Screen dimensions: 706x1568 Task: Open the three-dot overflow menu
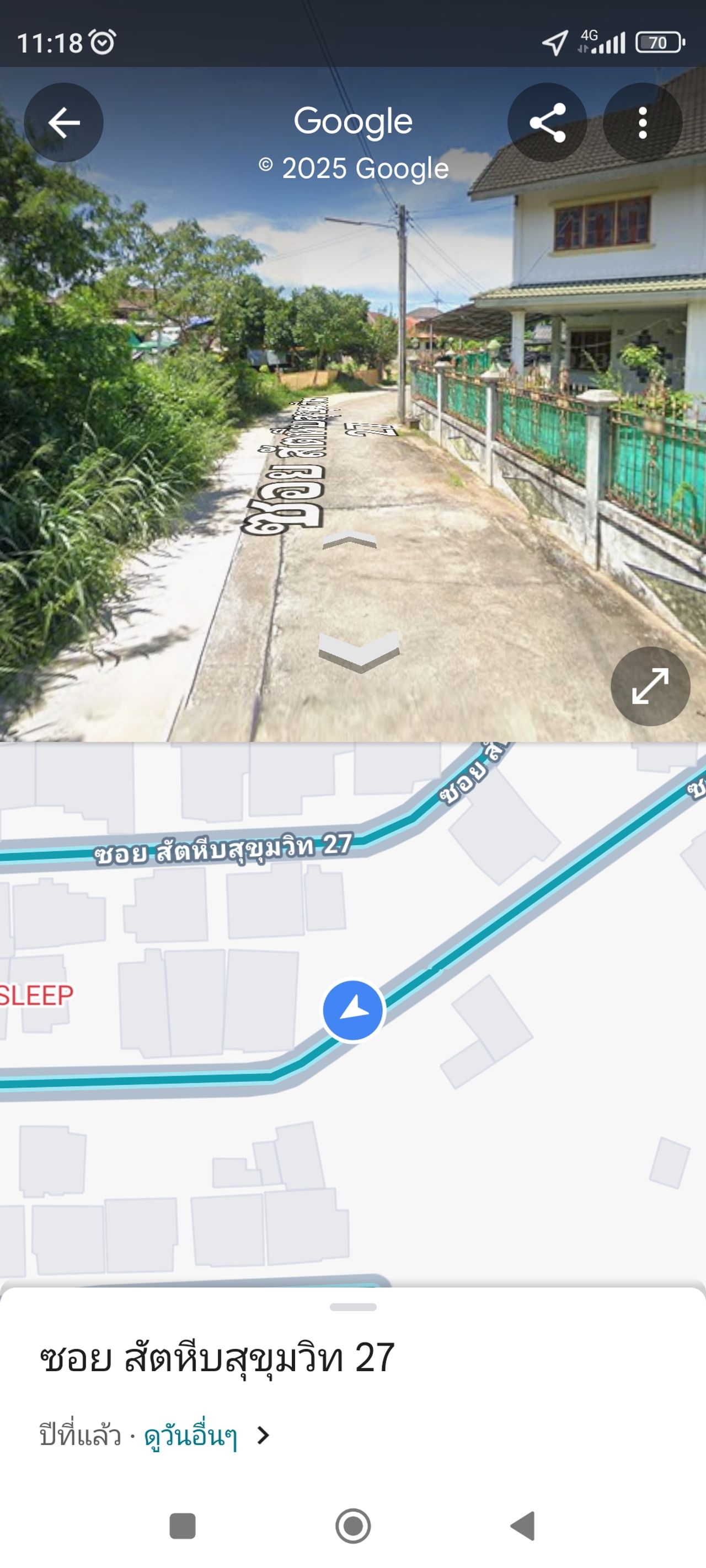coord(642,122)
